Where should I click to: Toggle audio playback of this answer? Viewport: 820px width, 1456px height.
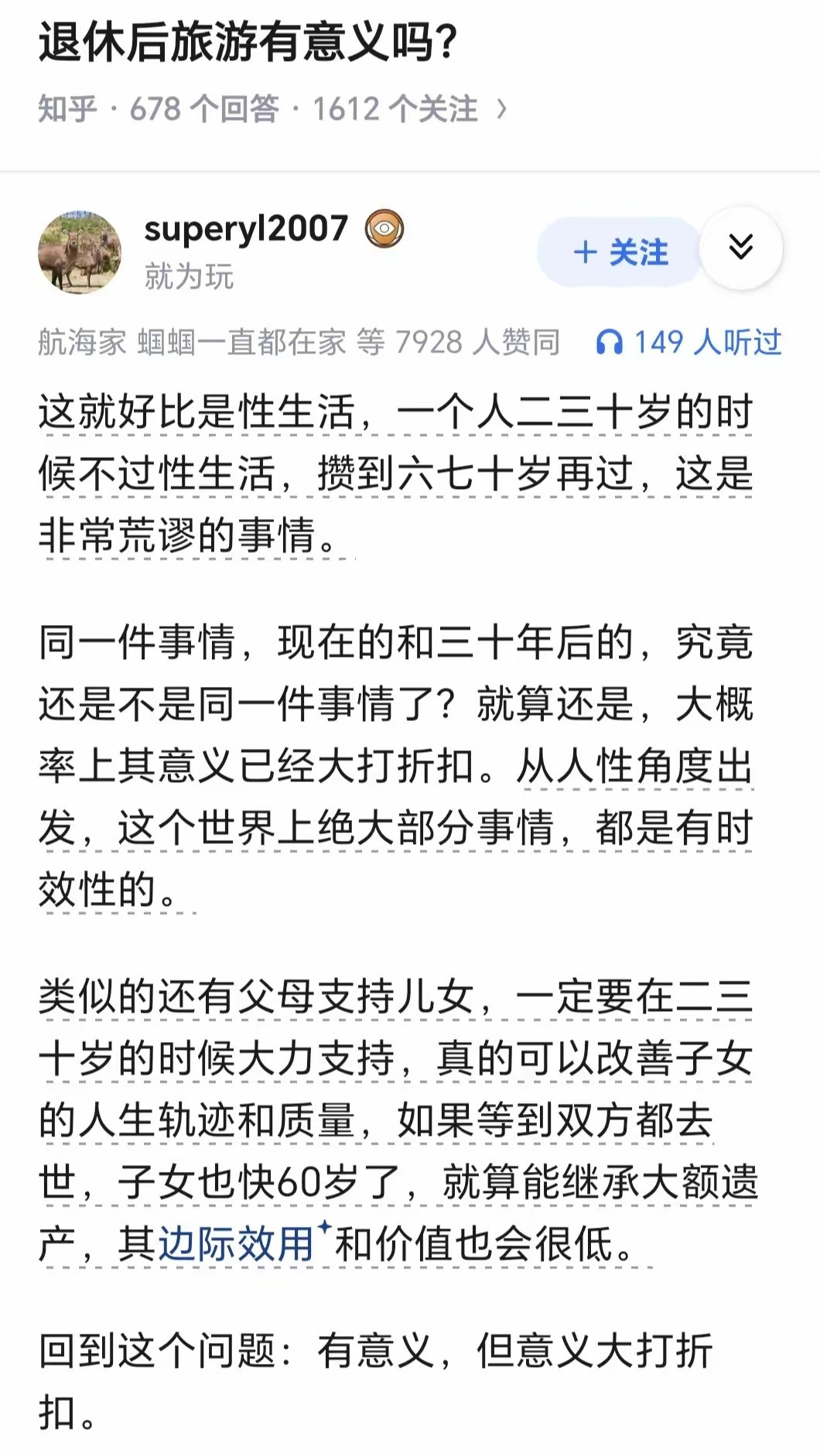[x=611, y=340]
